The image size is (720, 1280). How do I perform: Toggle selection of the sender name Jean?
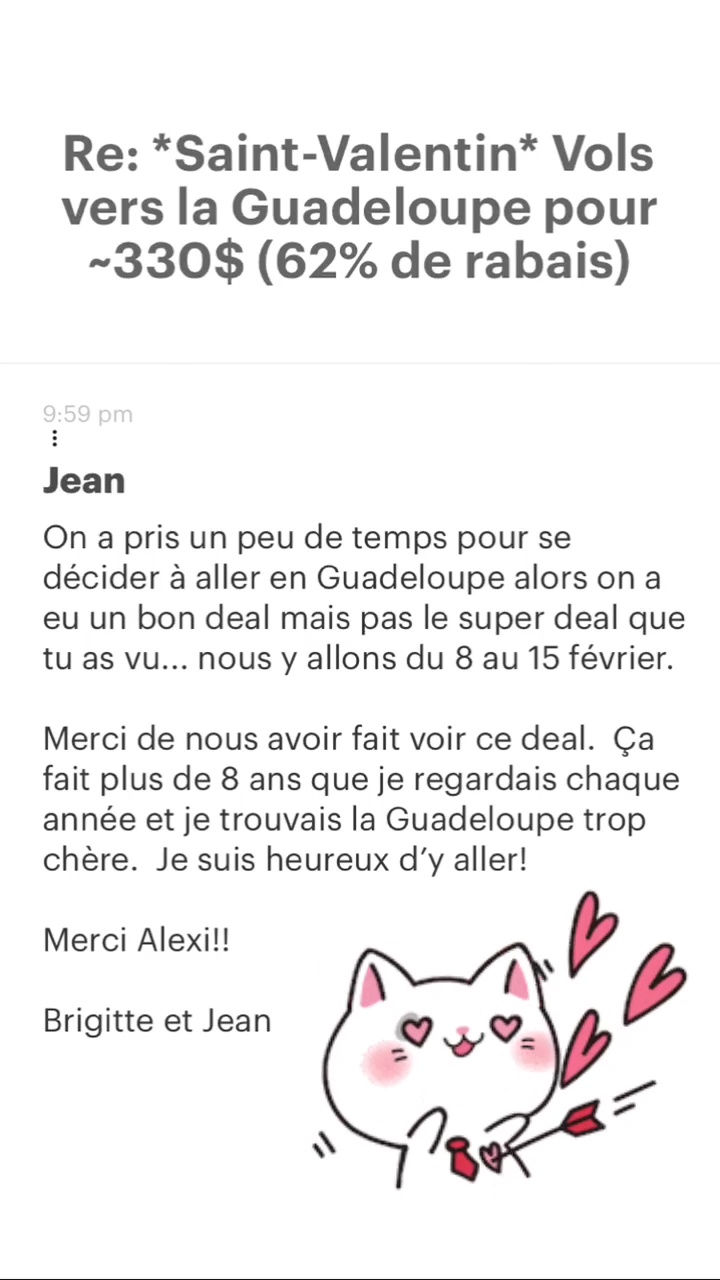(84, 480)
